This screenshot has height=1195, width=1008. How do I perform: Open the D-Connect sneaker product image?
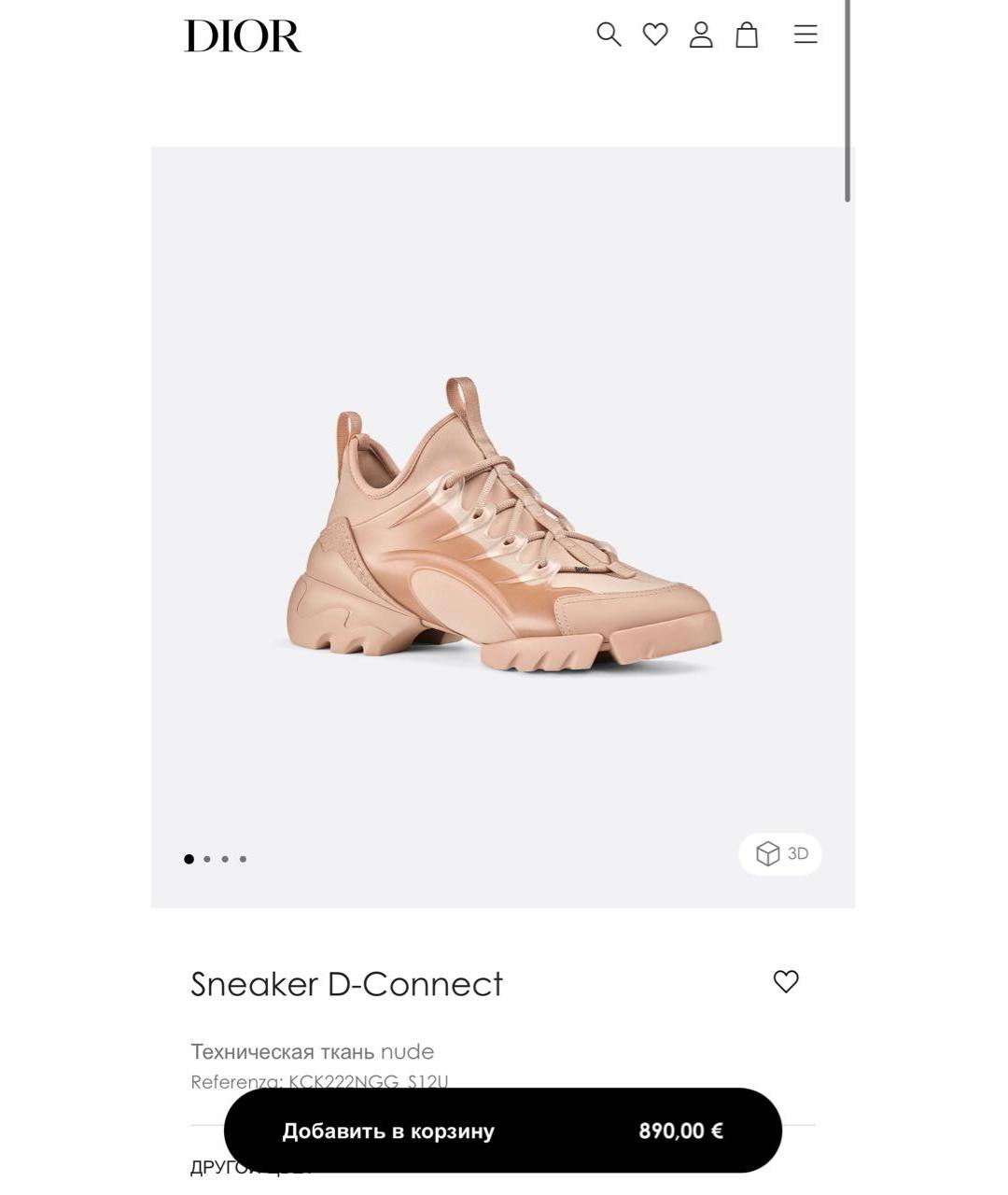503,527
